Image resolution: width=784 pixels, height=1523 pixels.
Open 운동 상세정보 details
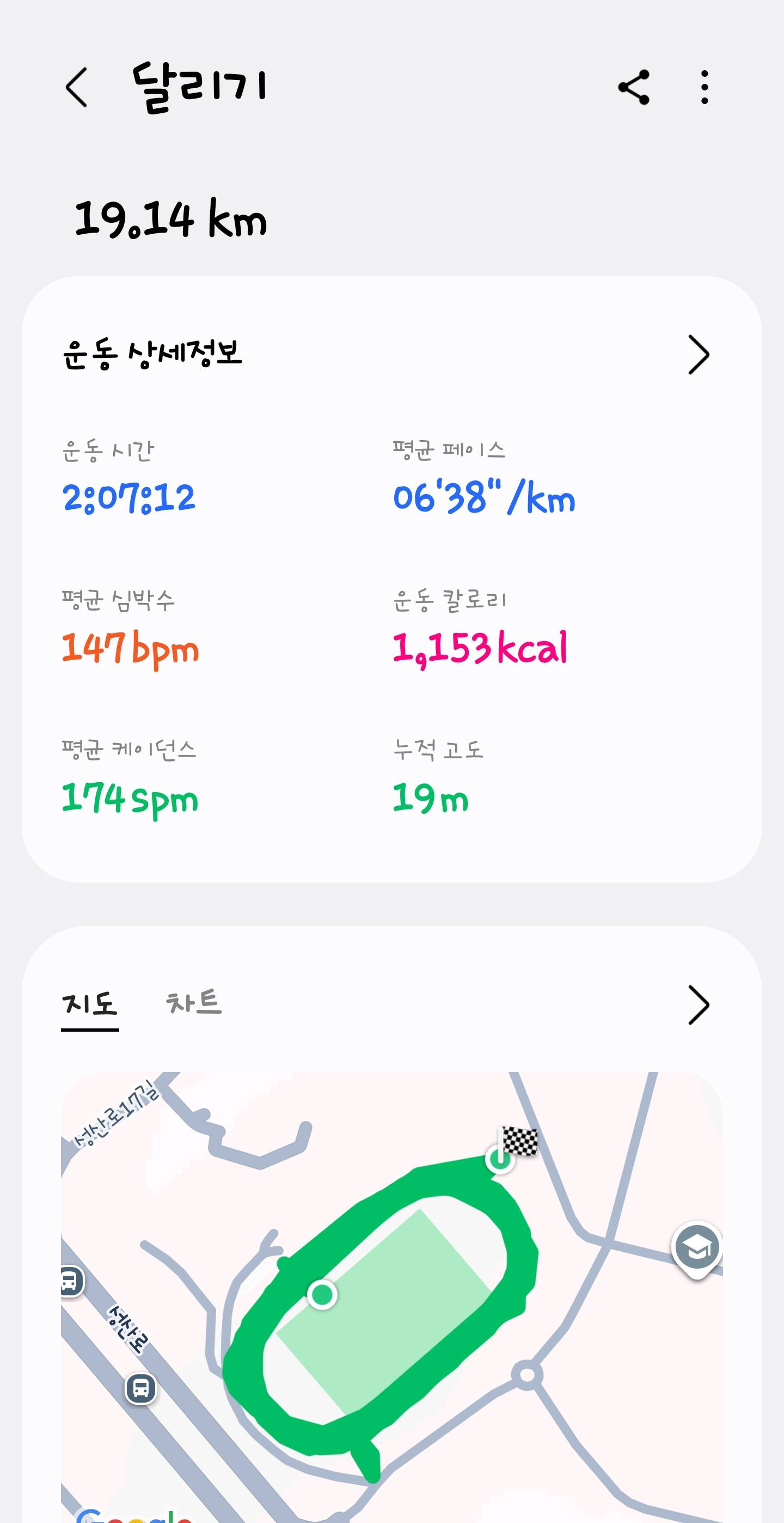pos(699,355)
